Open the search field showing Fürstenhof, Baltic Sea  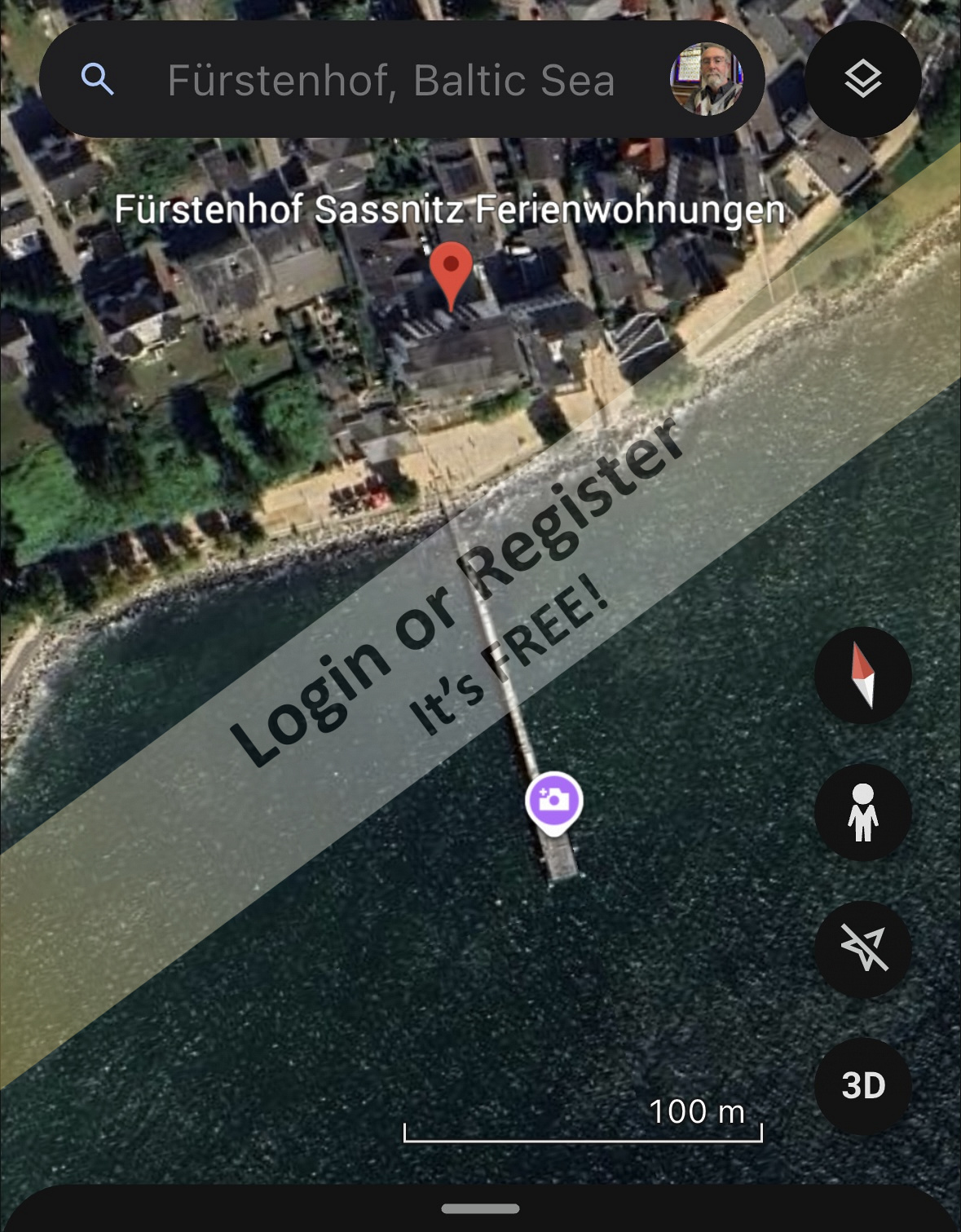(391, 80)
